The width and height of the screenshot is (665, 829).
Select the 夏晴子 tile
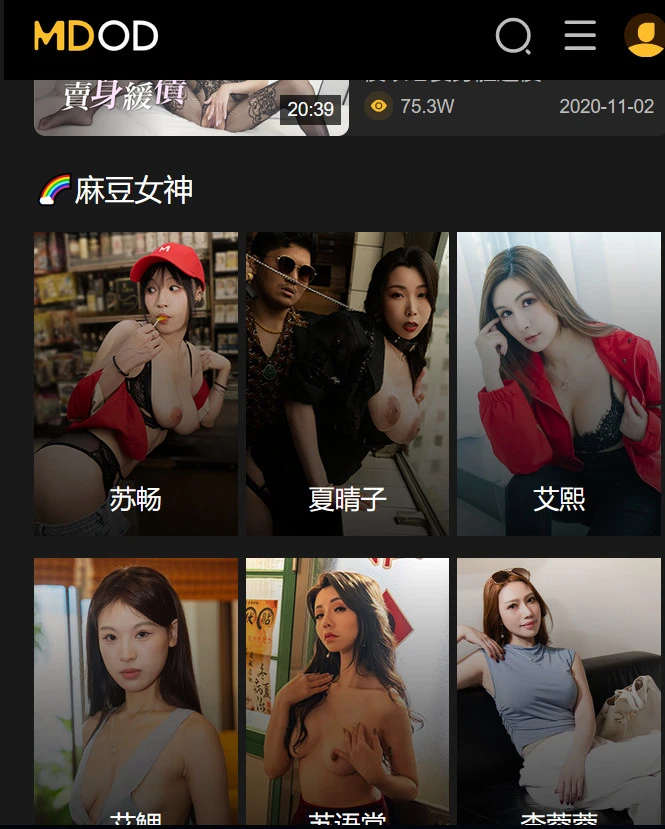[x=347, y=384]
